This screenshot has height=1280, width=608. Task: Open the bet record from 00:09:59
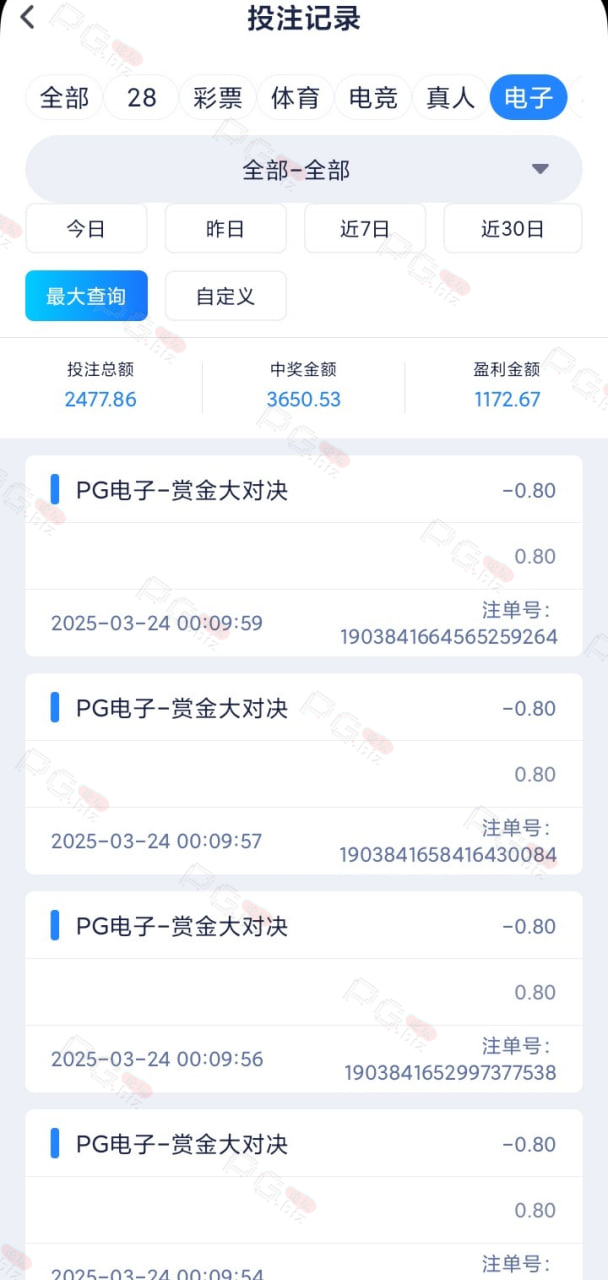[304, 556]
